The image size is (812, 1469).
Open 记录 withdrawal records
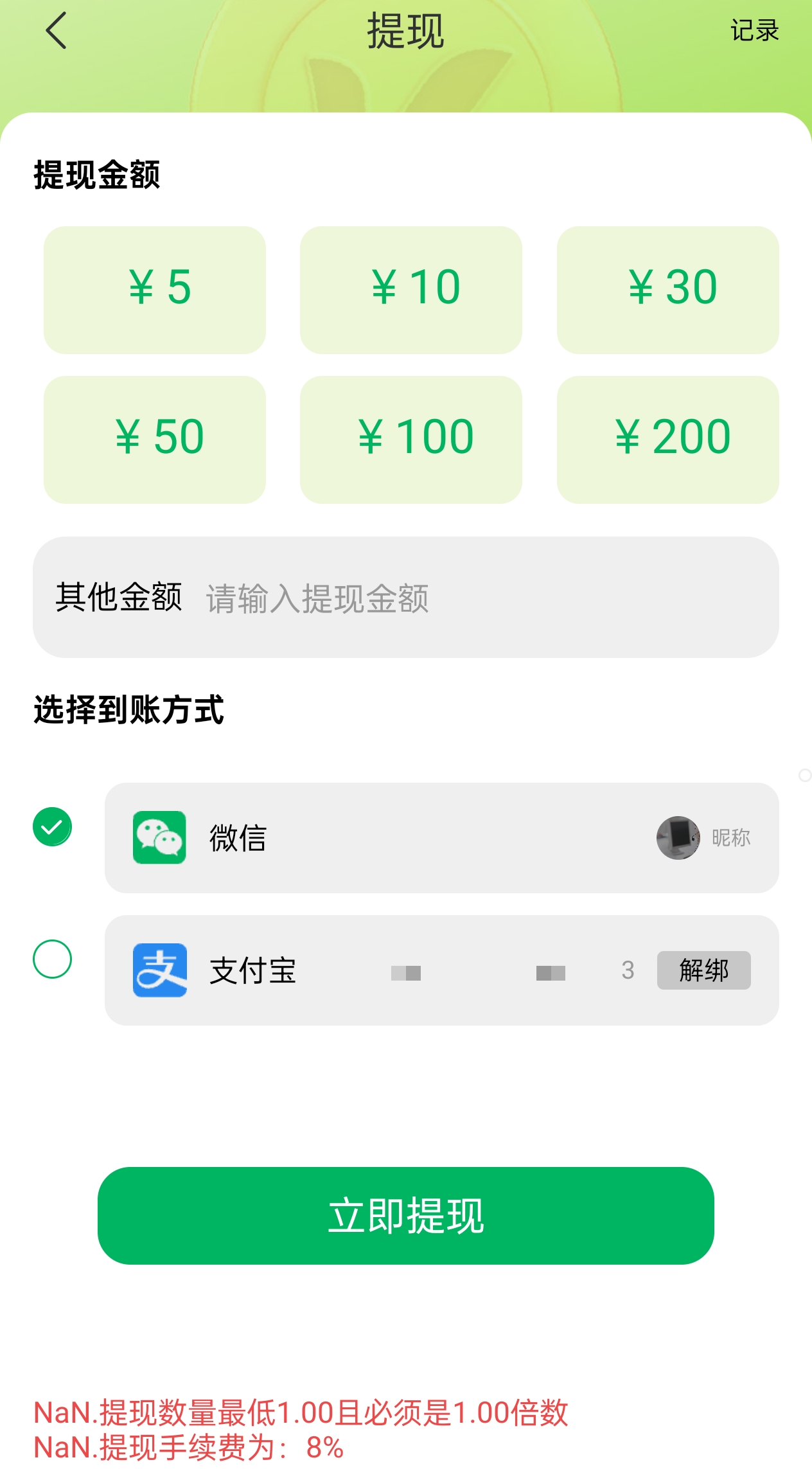754,31
